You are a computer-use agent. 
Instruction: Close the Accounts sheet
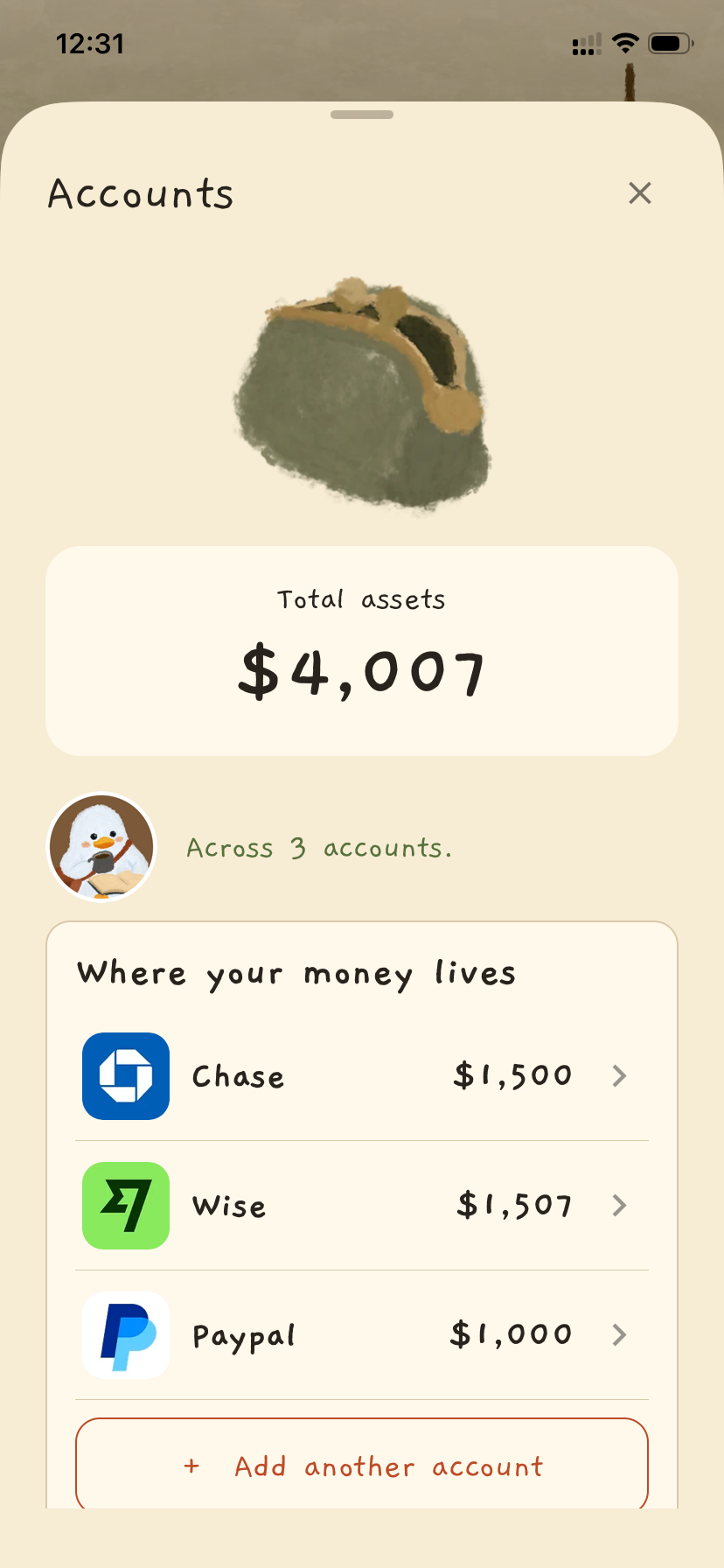640,193
